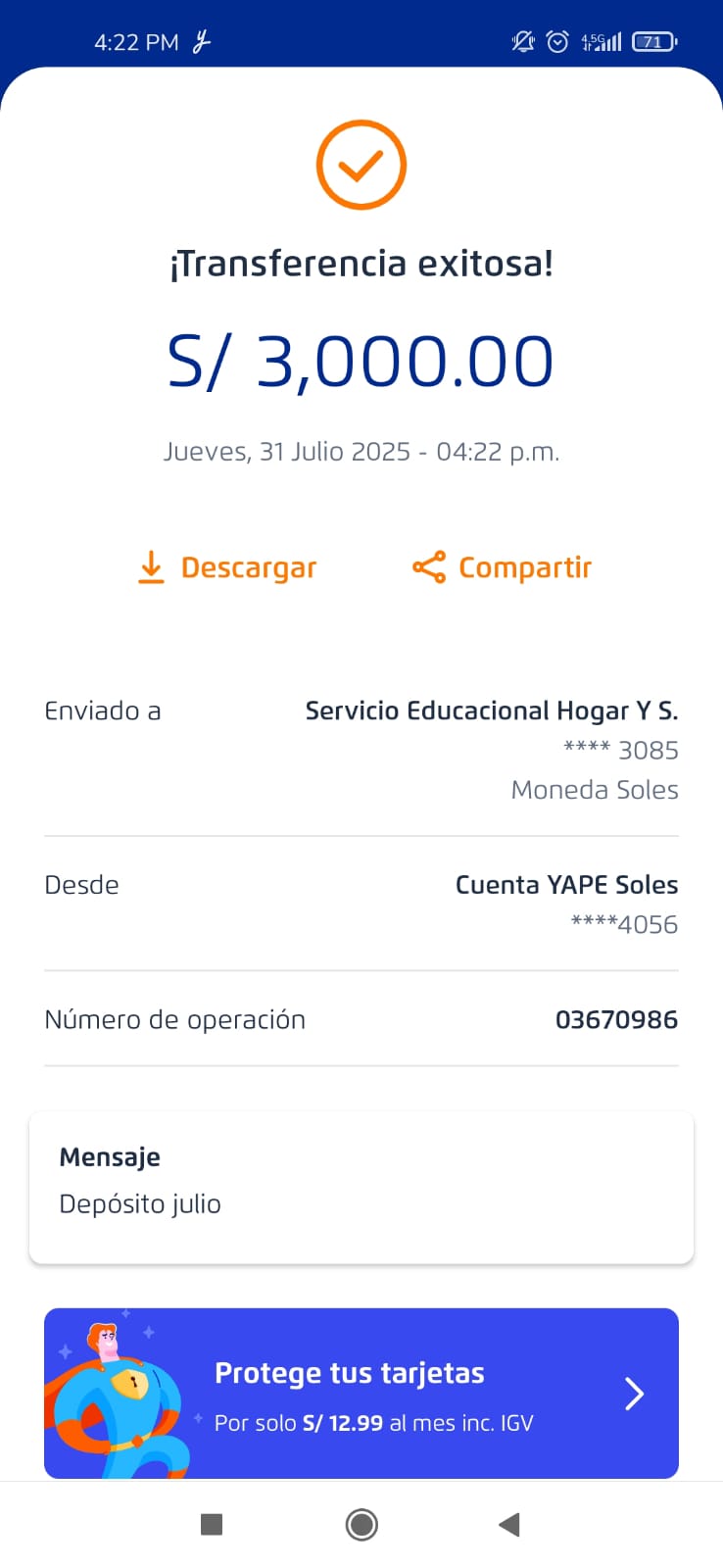Go back with the system back button
The width and height of the screenshot is (723, 1568).
coord(508,1524)
